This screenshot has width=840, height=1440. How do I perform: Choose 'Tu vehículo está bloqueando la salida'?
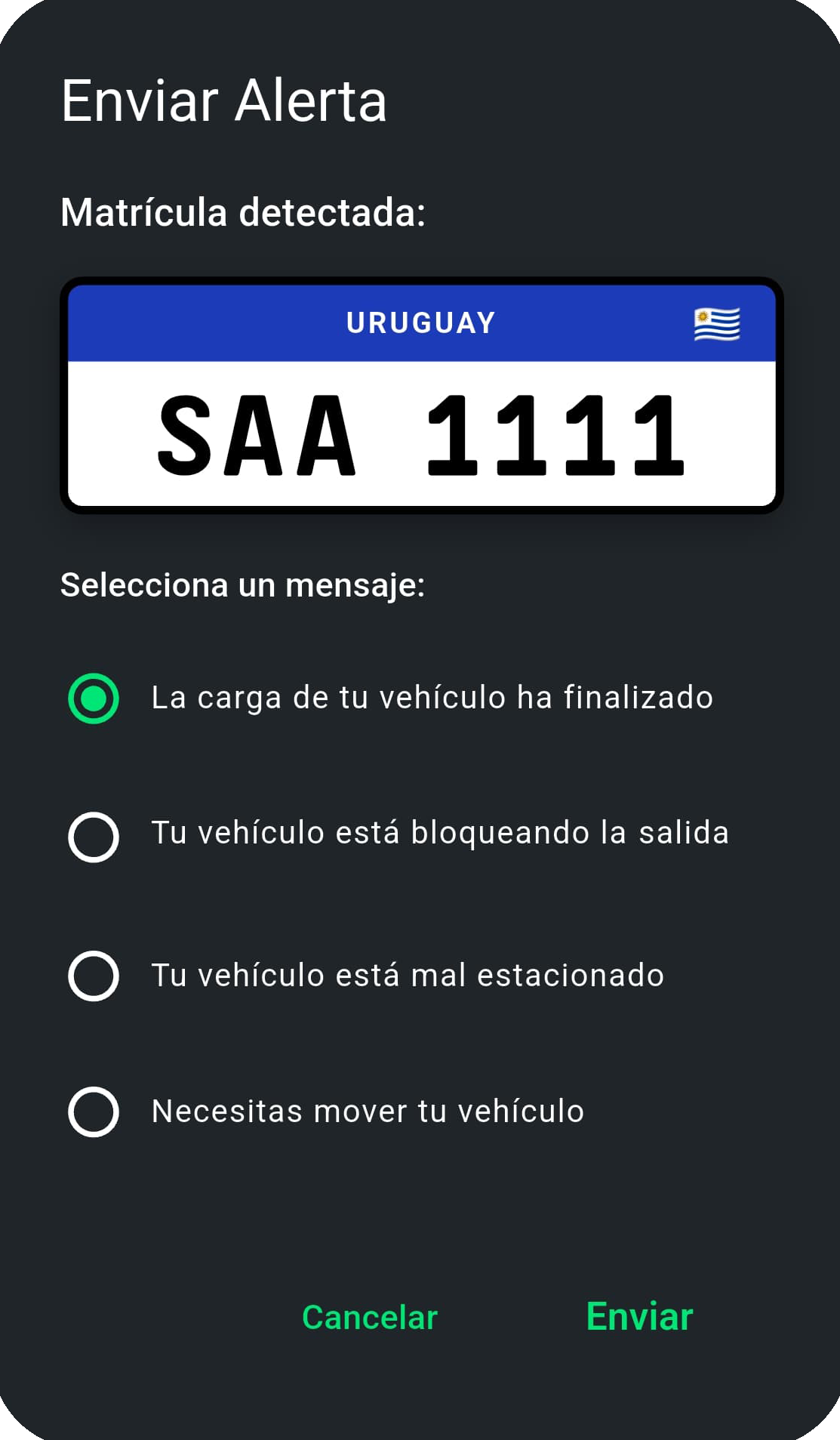(x=94, y=837)
